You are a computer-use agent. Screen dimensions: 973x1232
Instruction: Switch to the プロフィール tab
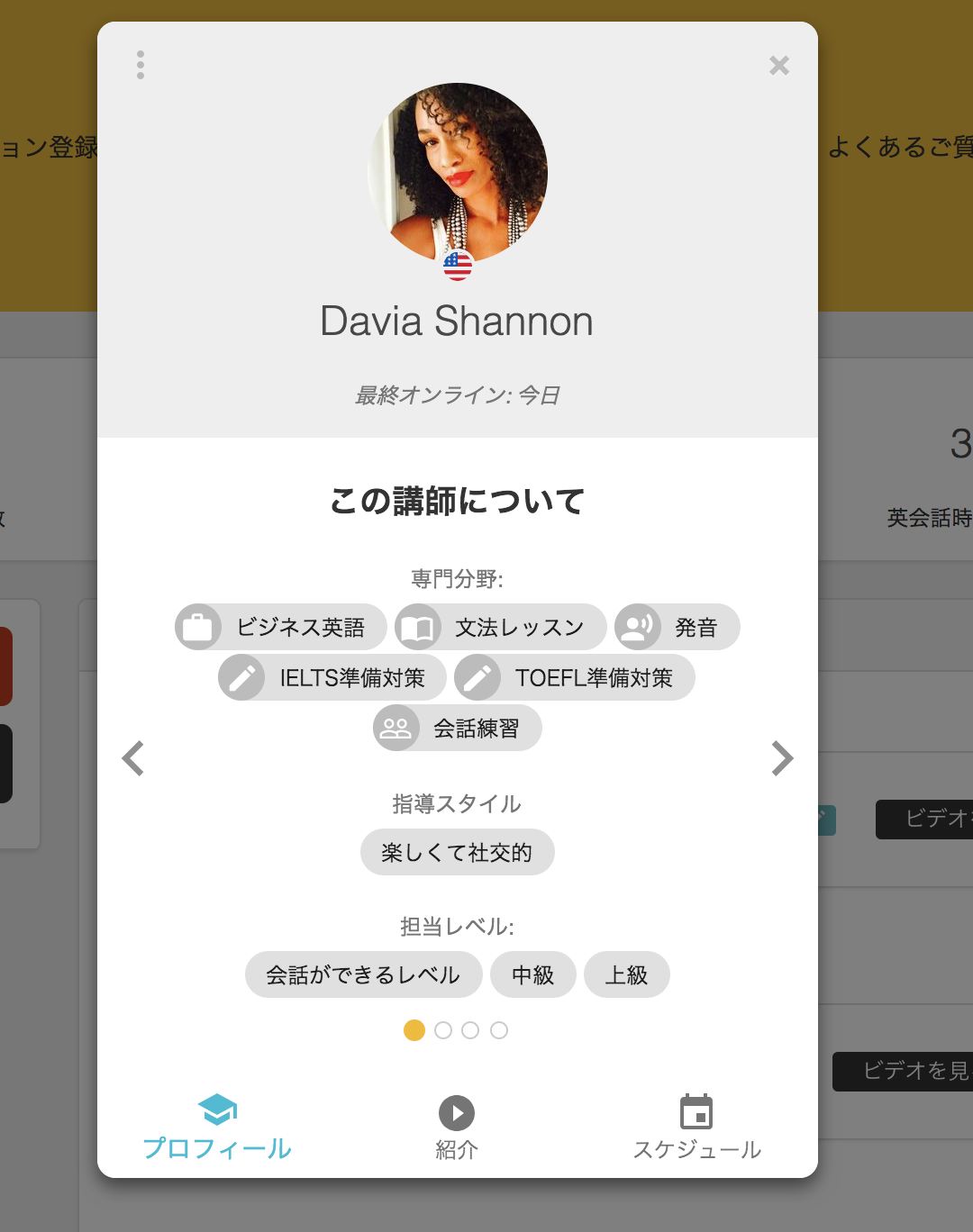(x=217, y=1128)
